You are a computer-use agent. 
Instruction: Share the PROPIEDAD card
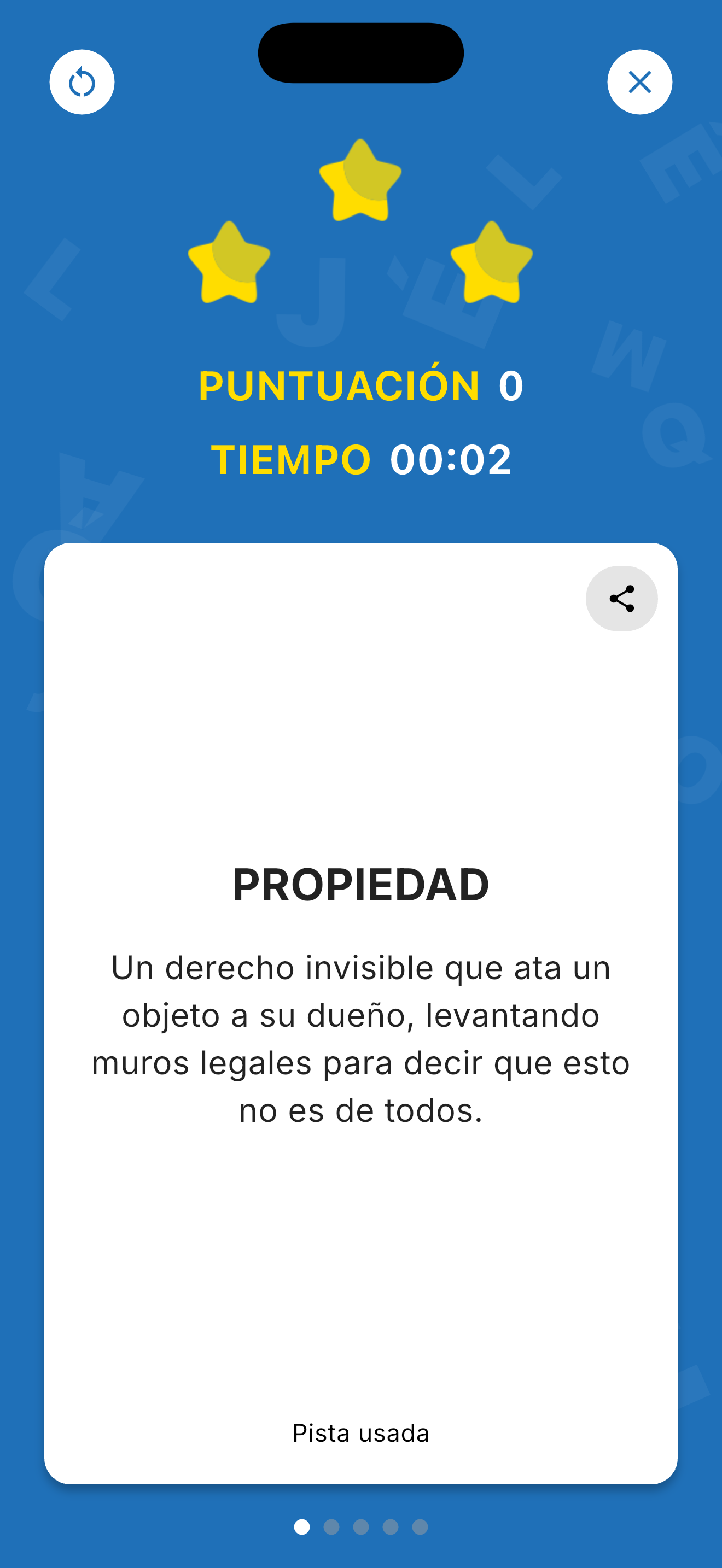pos(621,598)
